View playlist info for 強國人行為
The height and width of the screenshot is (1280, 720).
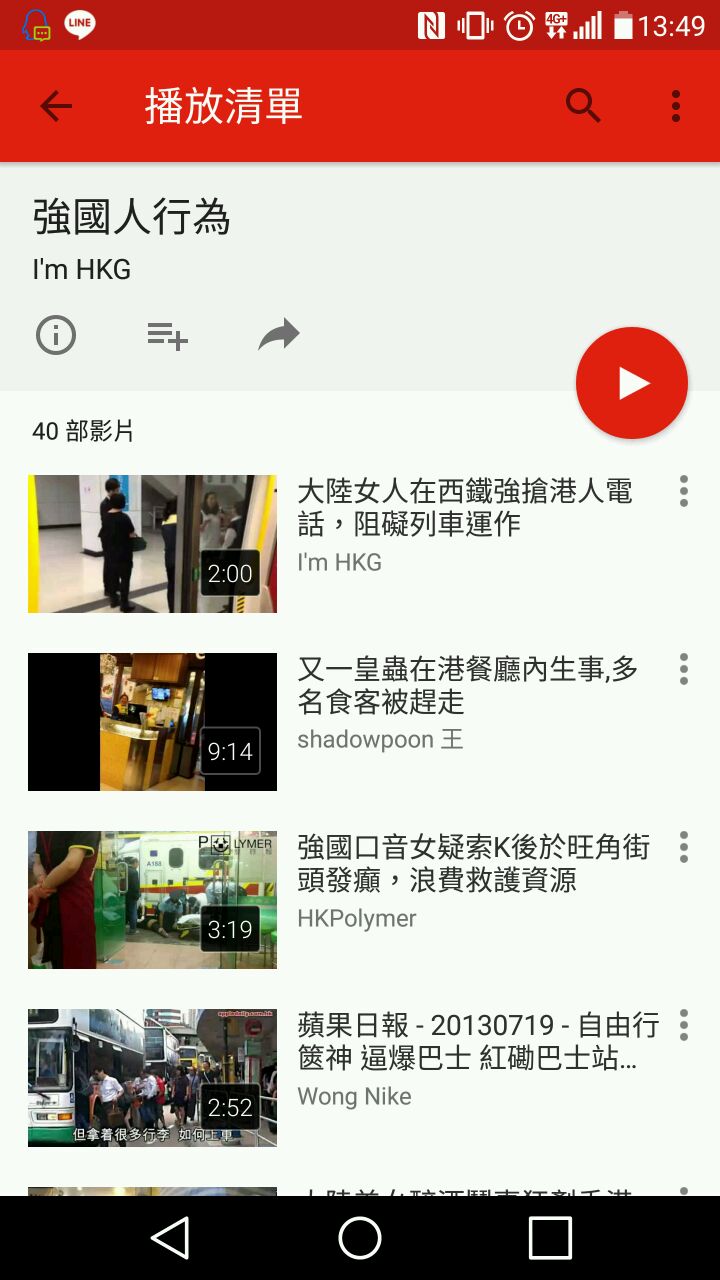pyautogui.click(x=56, y=335)
